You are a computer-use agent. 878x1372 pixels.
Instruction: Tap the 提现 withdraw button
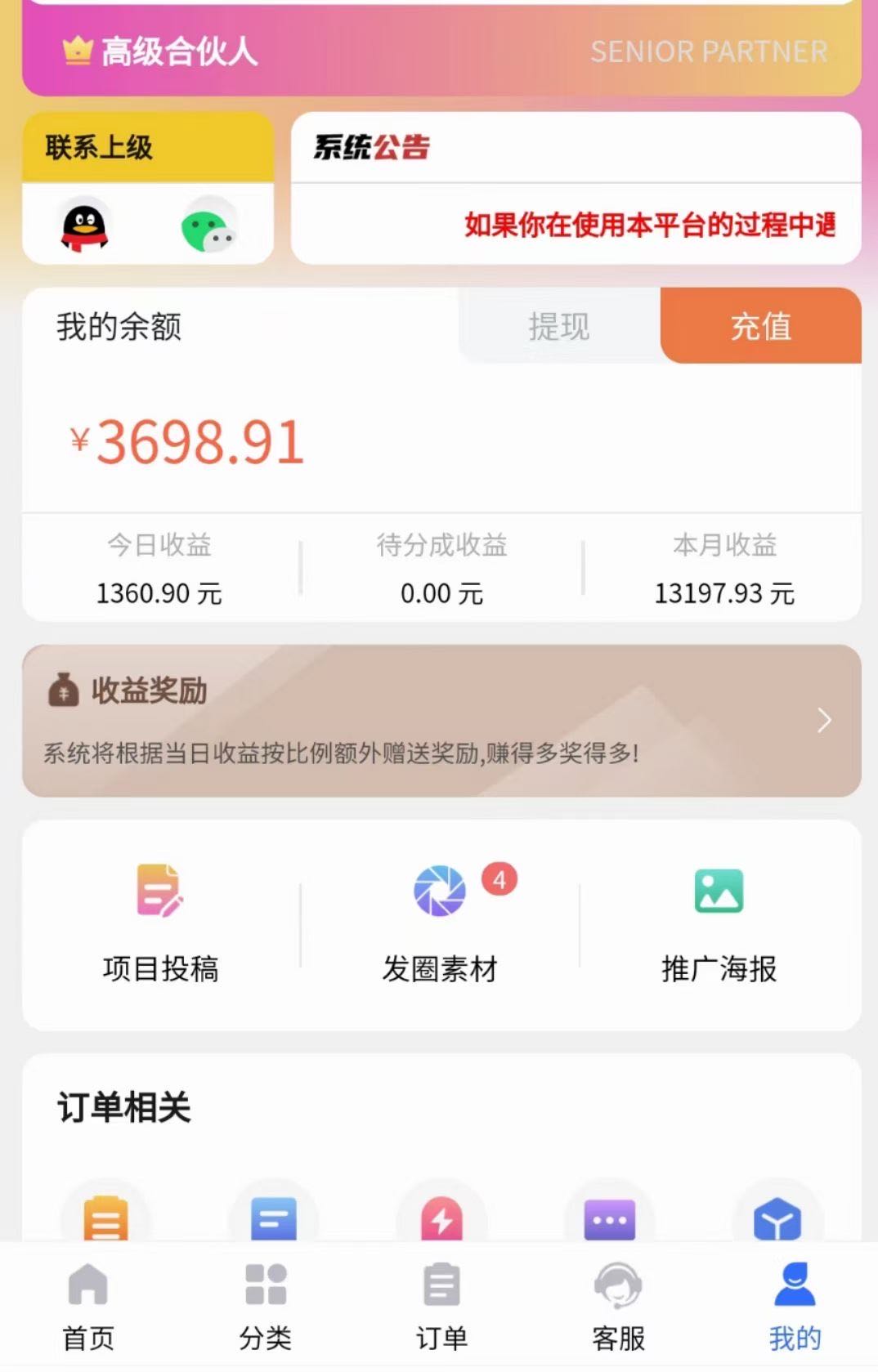pyautogui.click(x=559, y=327)
